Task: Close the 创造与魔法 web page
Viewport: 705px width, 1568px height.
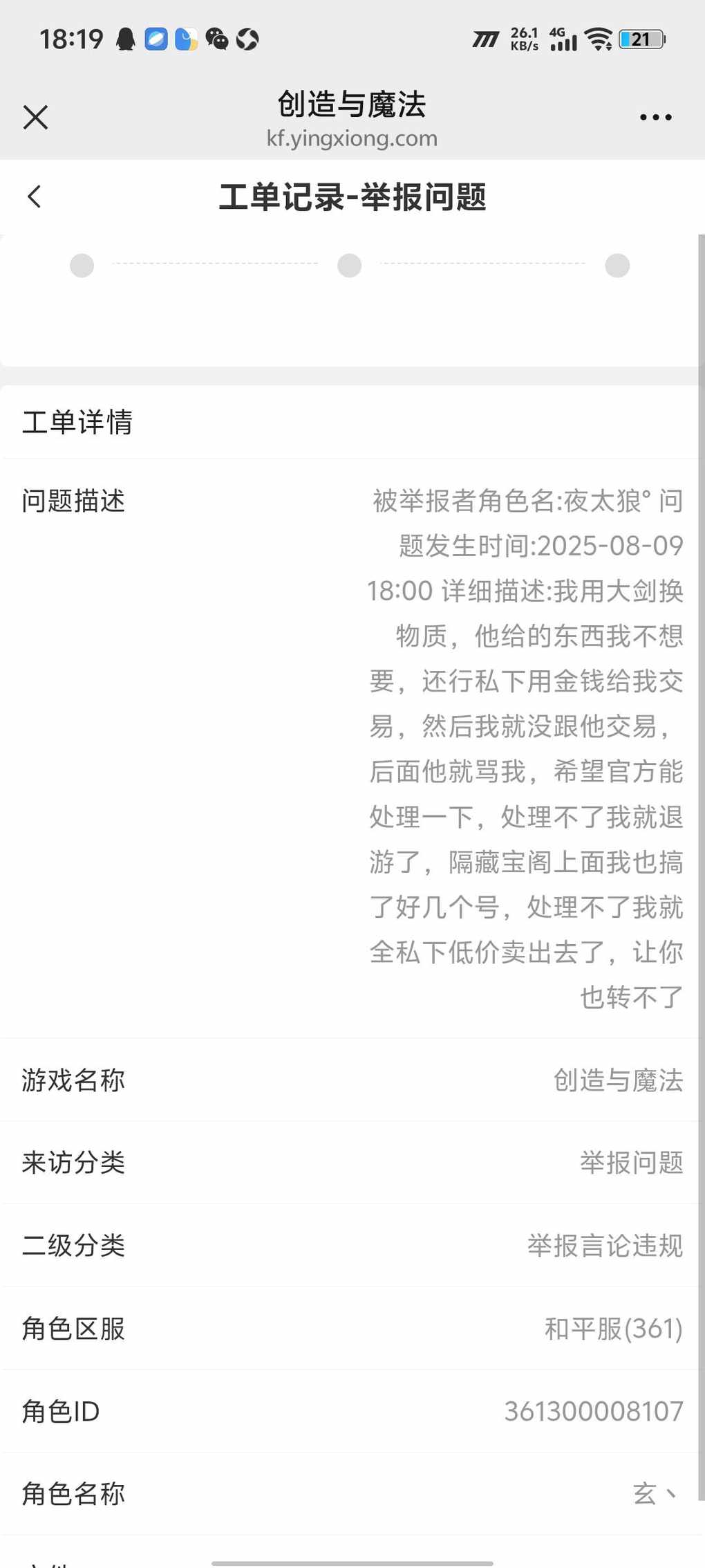Action: 35,118
